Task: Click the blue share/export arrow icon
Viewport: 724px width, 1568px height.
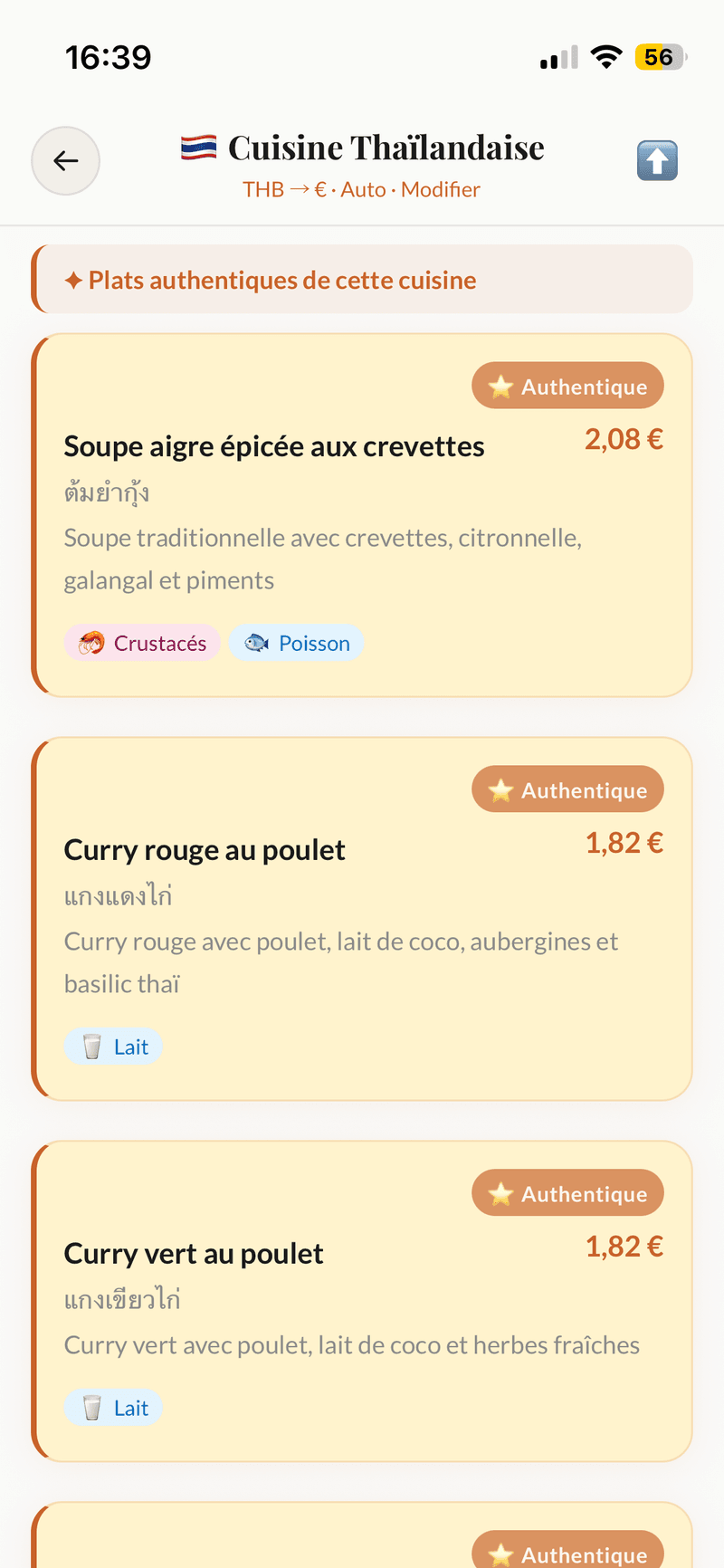Action: pyautogui.click(x=657, y=160)
